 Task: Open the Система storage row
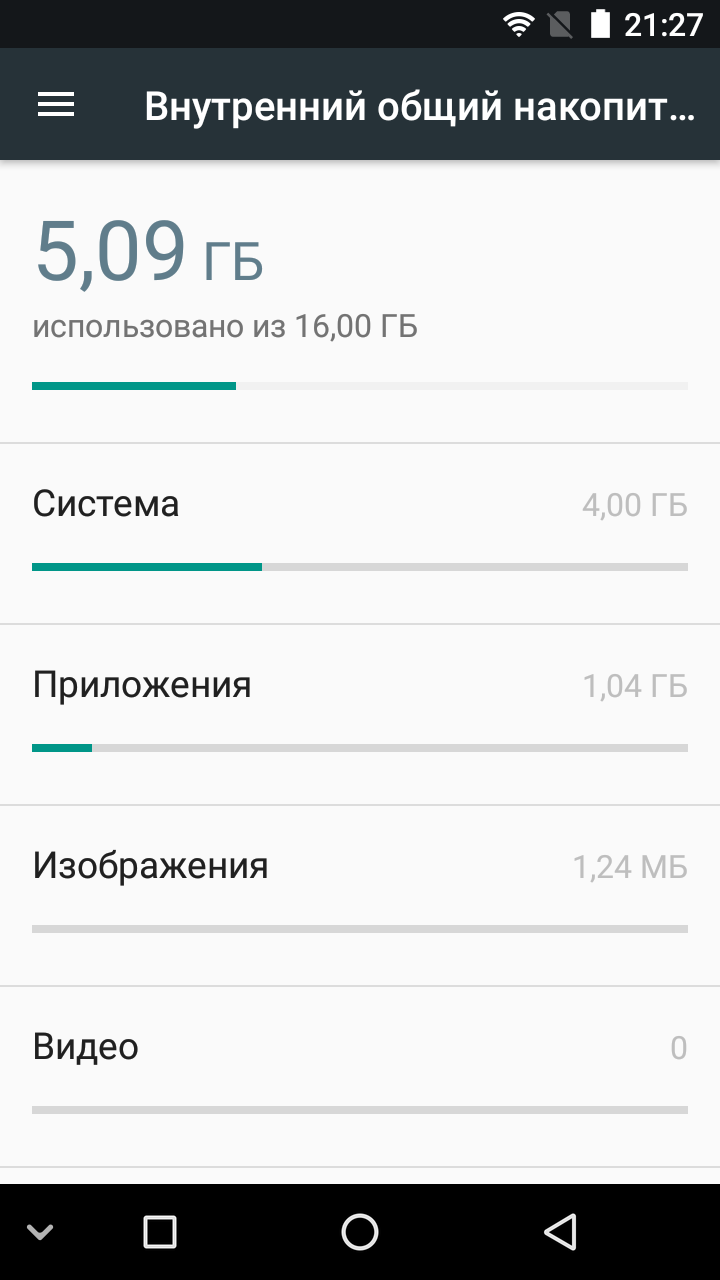[360, 534]
